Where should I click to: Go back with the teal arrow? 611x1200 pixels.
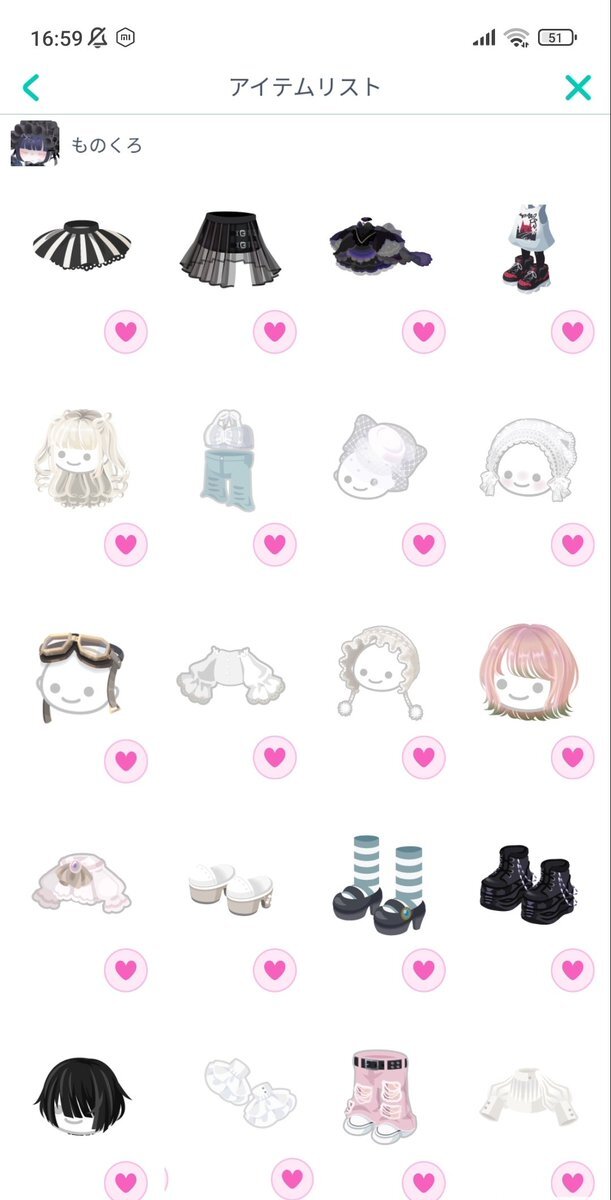tap(31, 87)
